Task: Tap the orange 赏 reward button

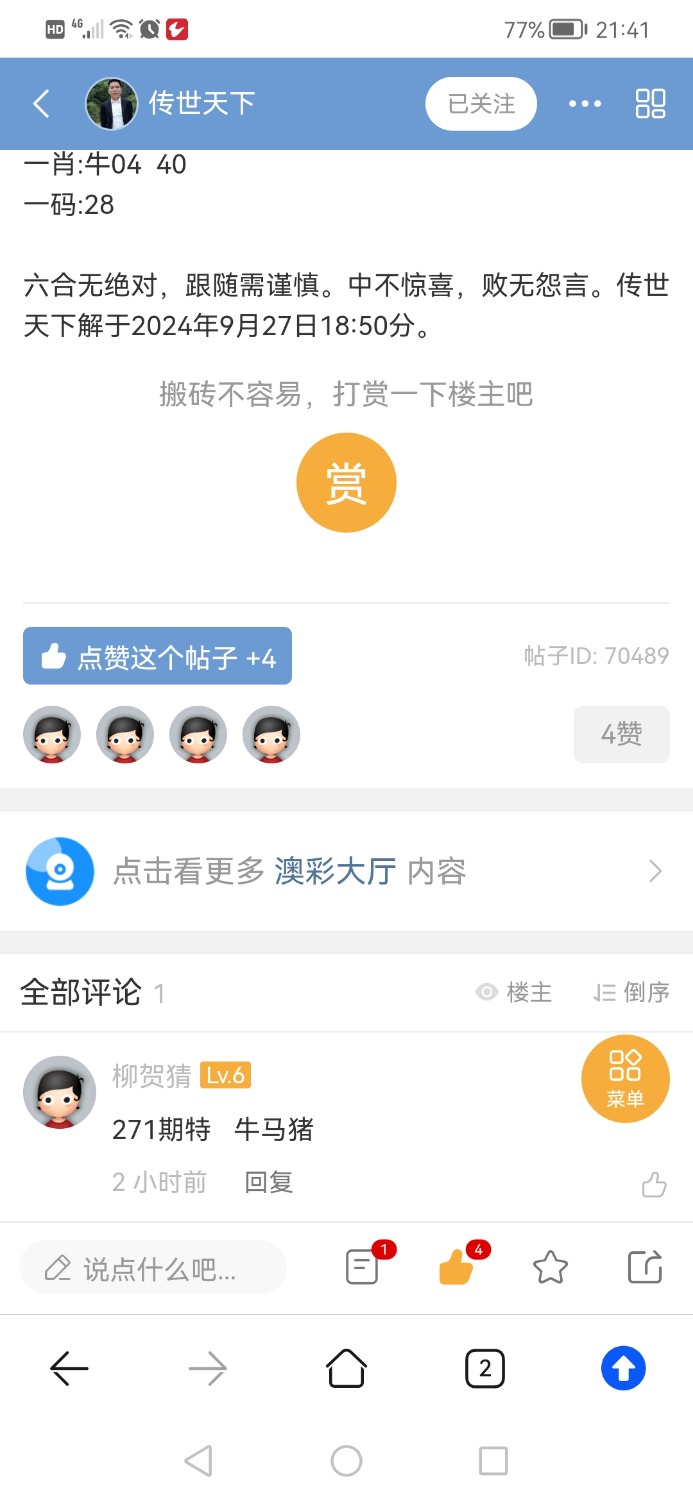Action: point(346,483)
